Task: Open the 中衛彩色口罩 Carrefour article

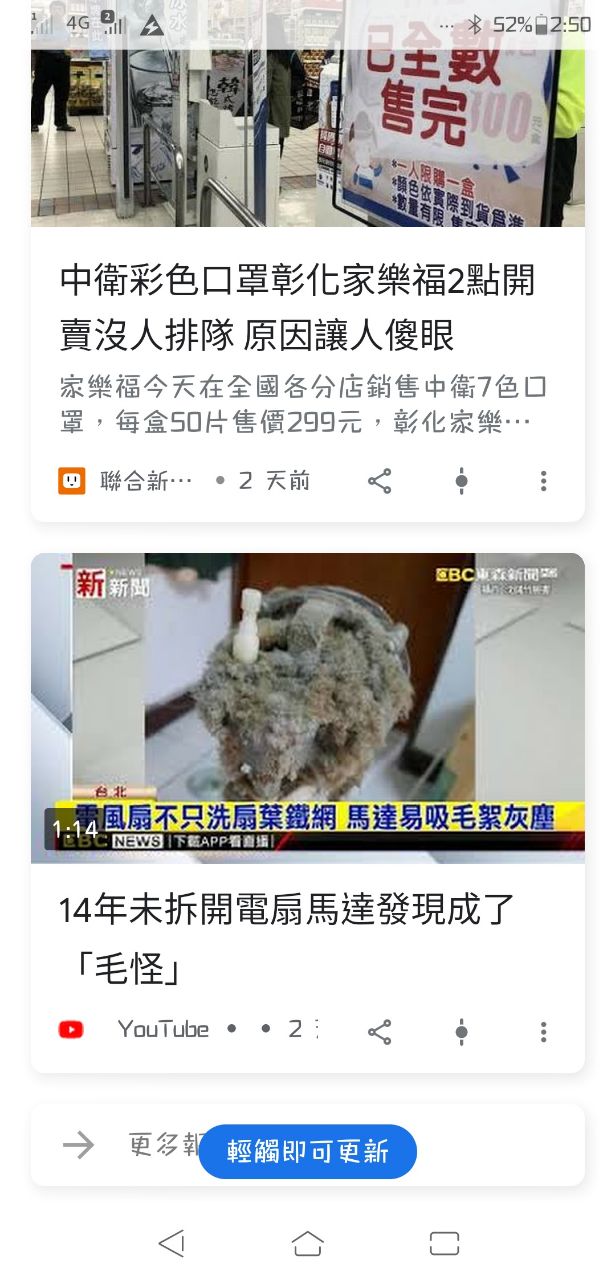Action: tap(297, 307)
